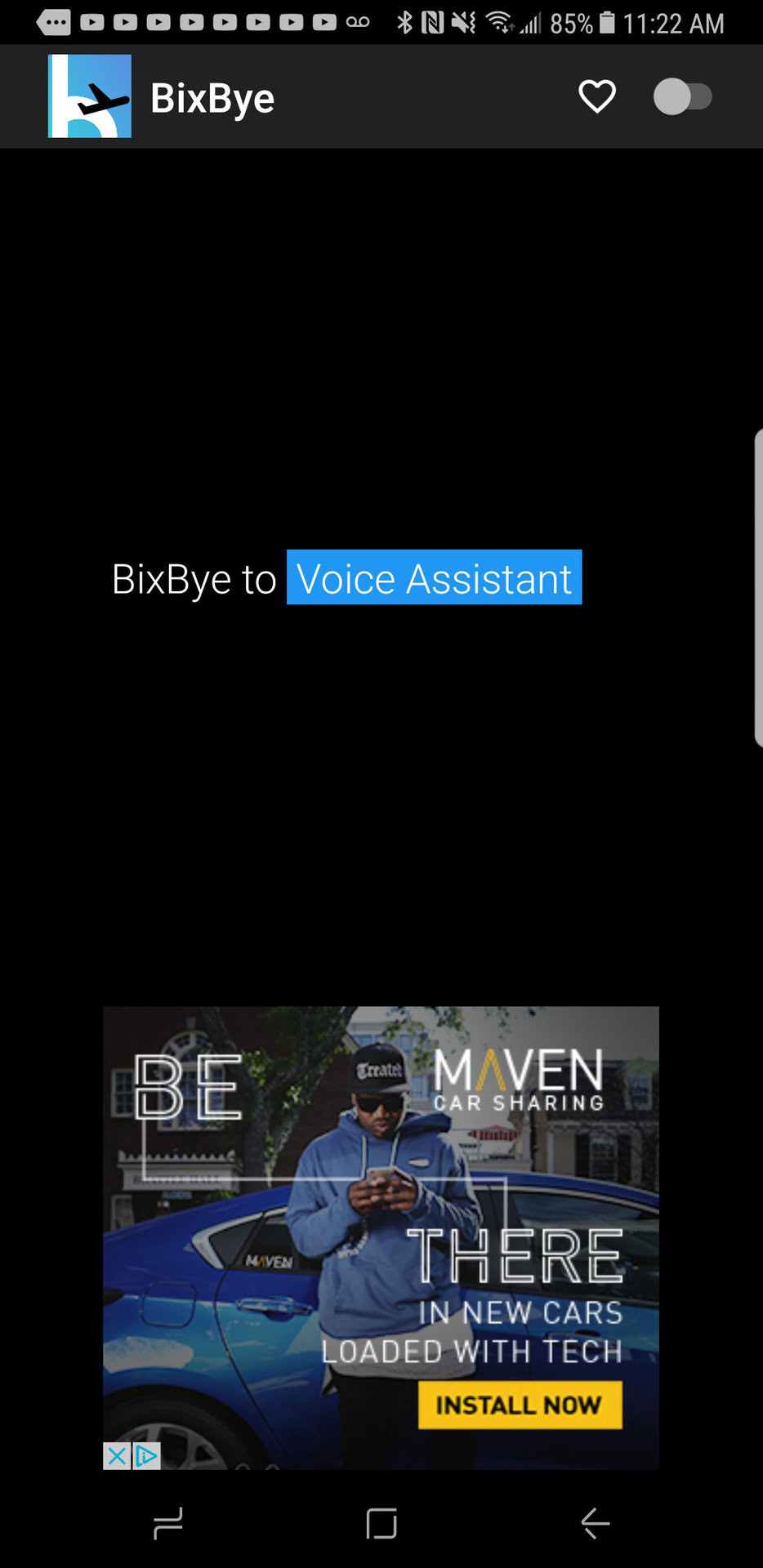763x1568 pixels.
Task: Open the recent apps view
Action: pyautogui.click(x=168, y=1523)
